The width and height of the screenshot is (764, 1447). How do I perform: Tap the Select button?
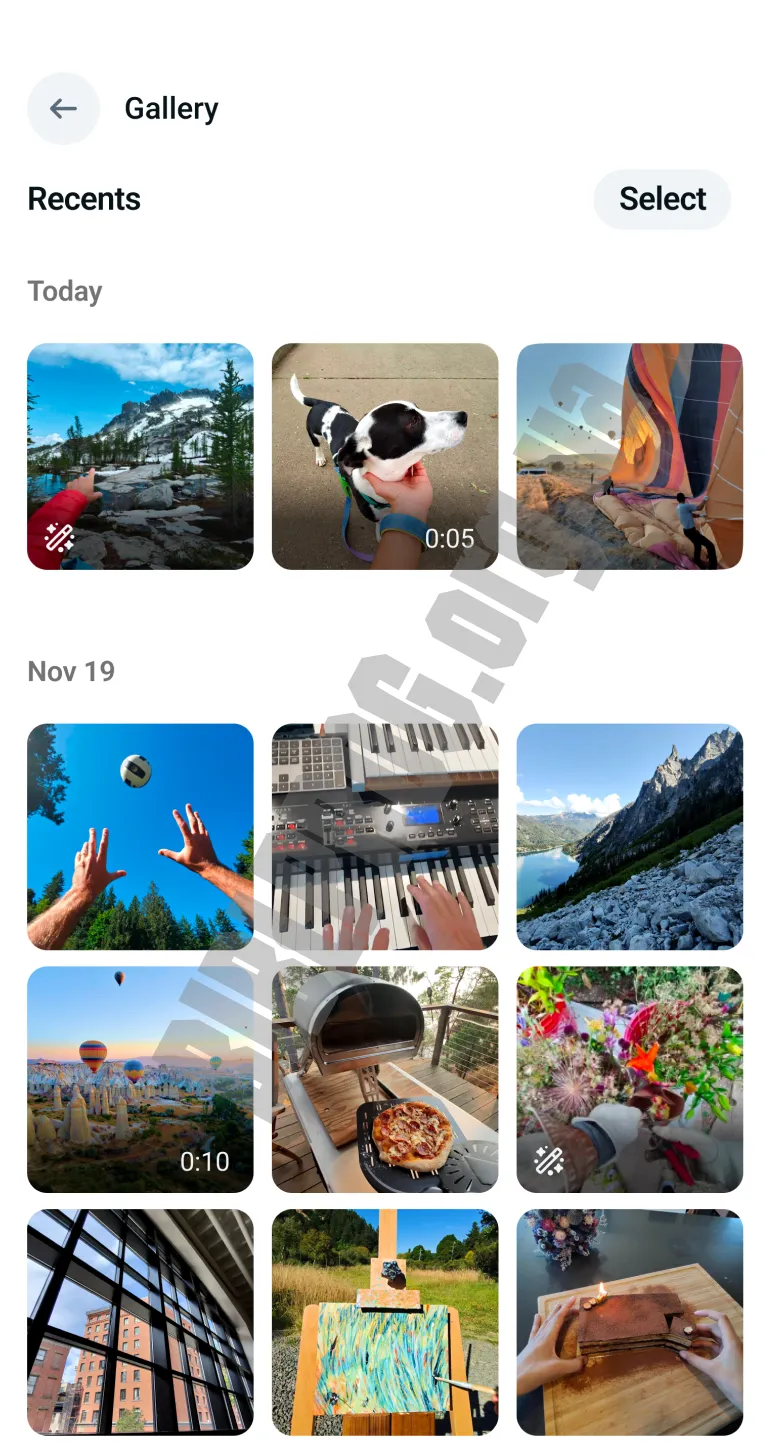pyautogui.click(x=662, y=199)
